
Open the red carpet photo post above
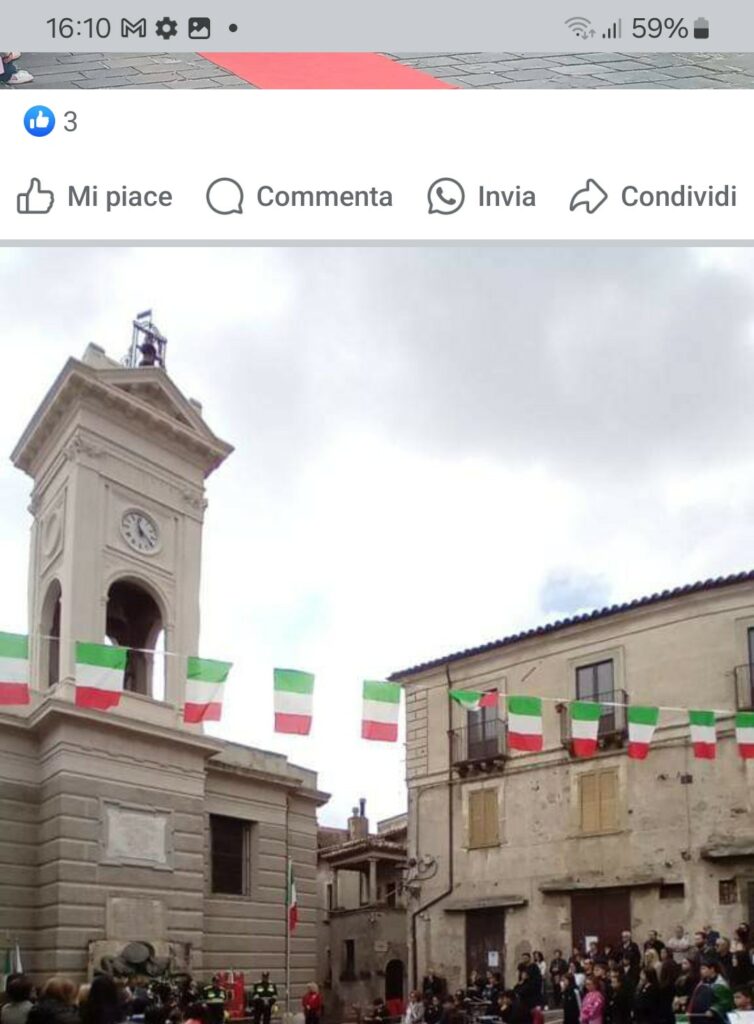[x=377, y=70]
